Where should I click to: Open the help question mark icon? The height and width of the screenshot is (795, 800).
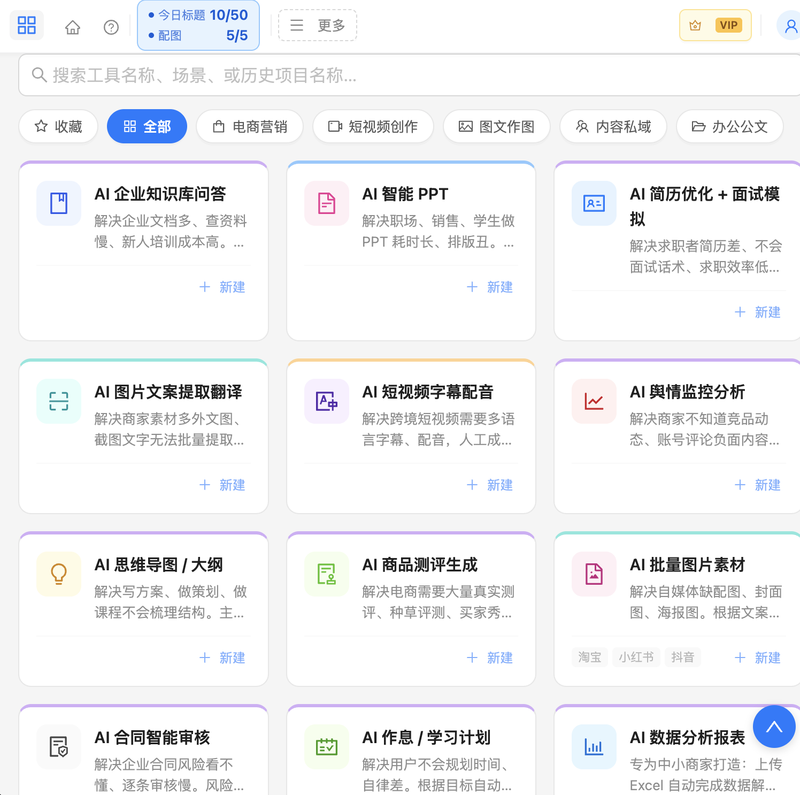click(111, 27)
